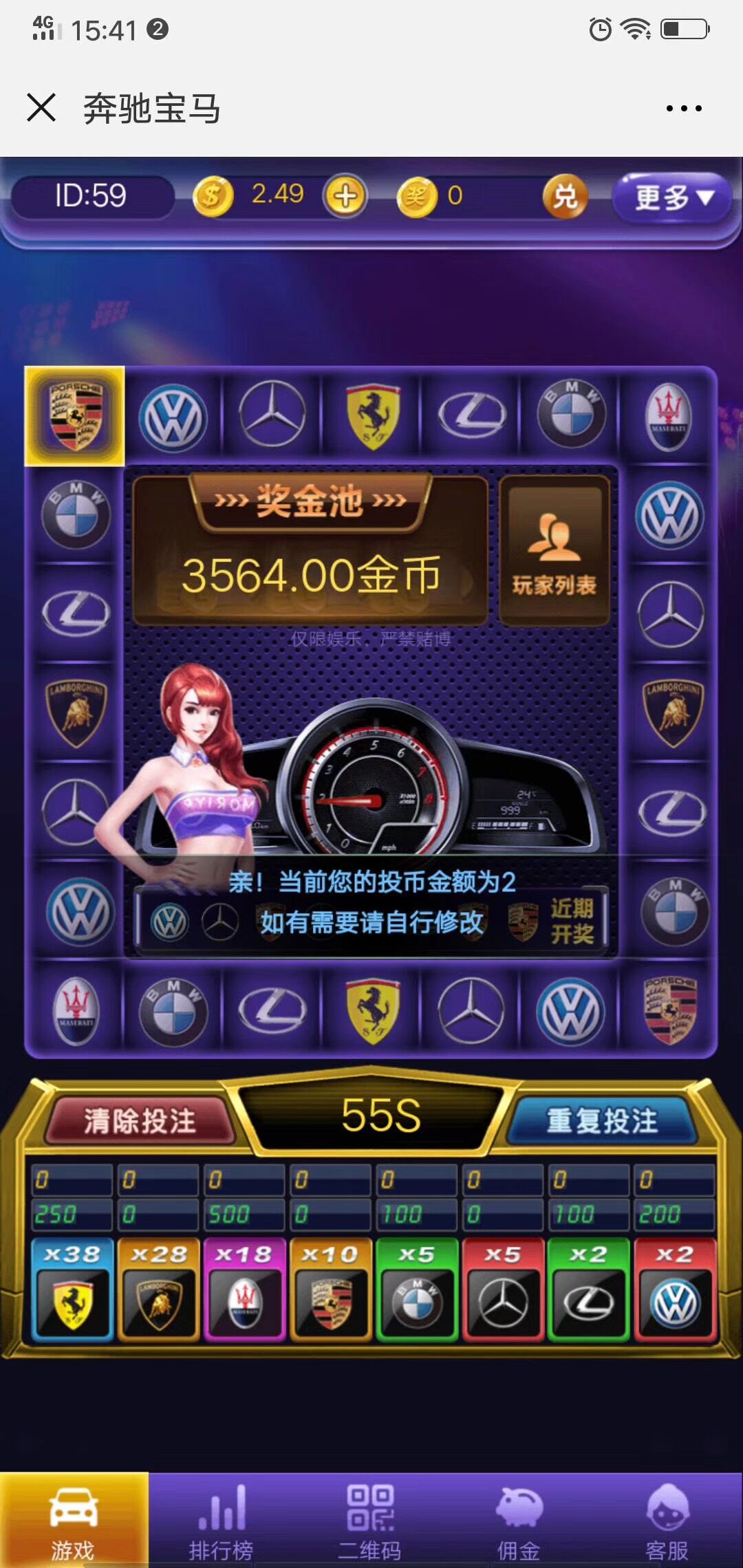The height and width of the screenshot is (1568, 743).
Task: Open the 客服 support tab
Action: click(x=667, y=1521)
